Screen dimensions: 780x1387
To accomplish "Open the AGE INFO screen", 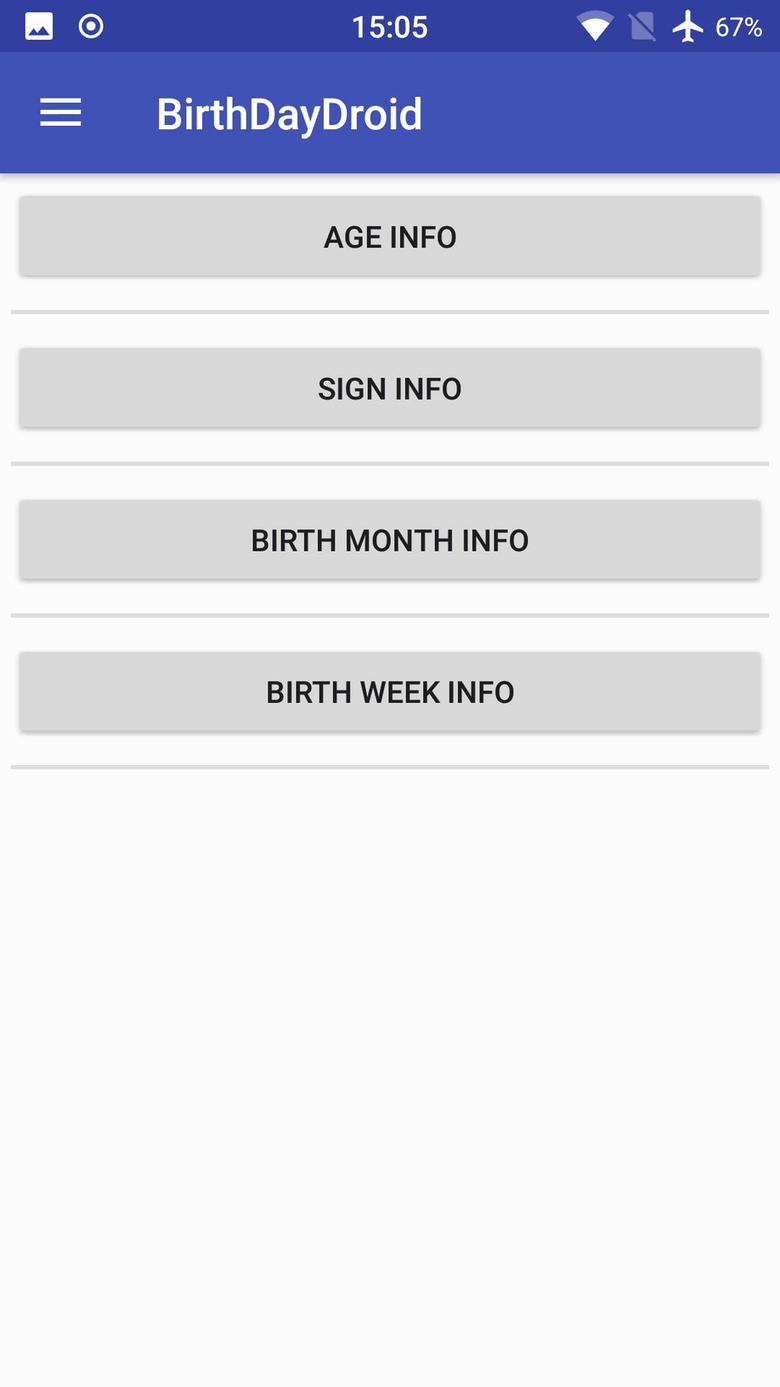I will [x=390, y=236].
